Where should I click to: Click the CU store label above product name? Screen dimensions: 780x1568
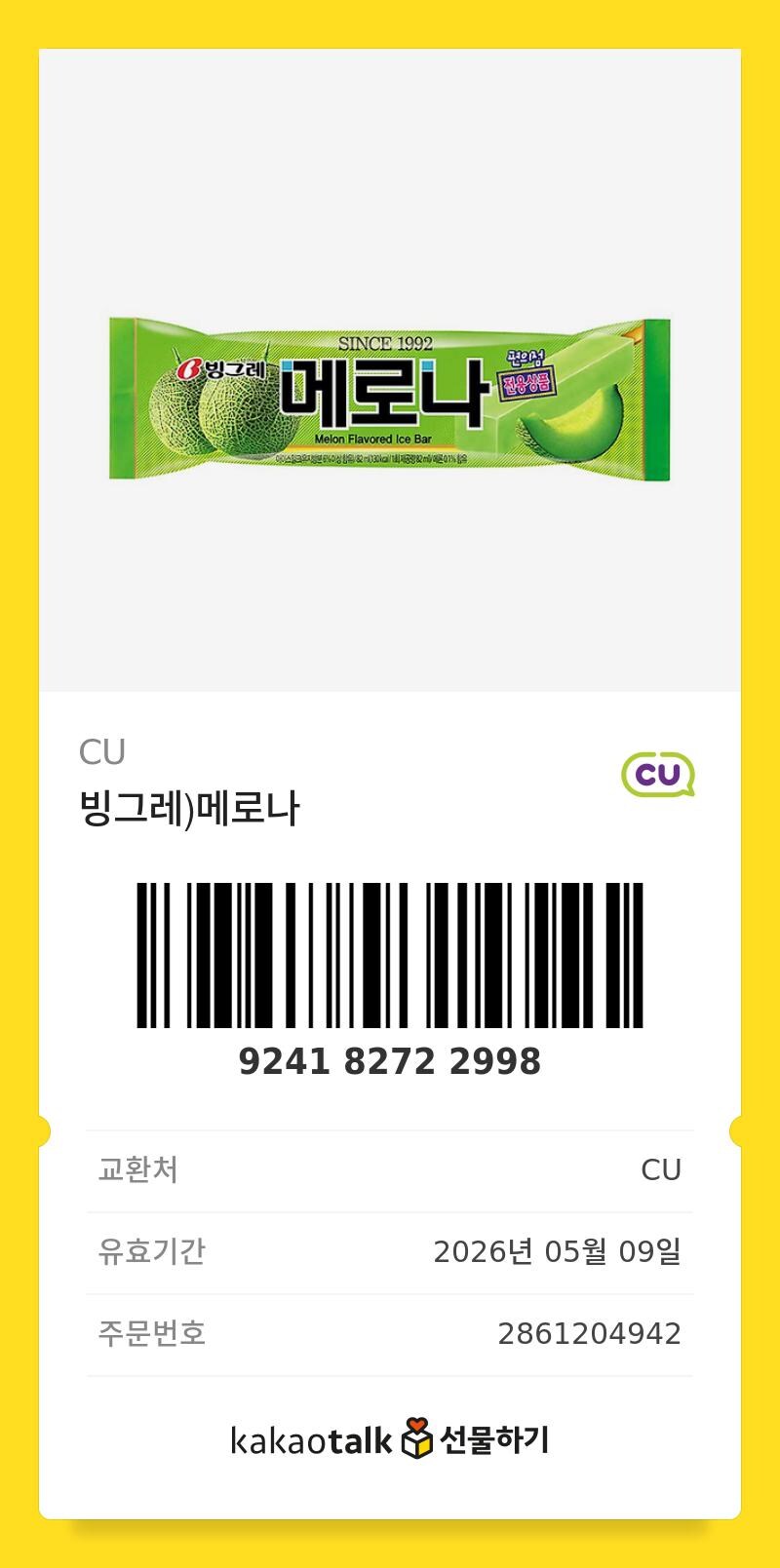(101, 752)
